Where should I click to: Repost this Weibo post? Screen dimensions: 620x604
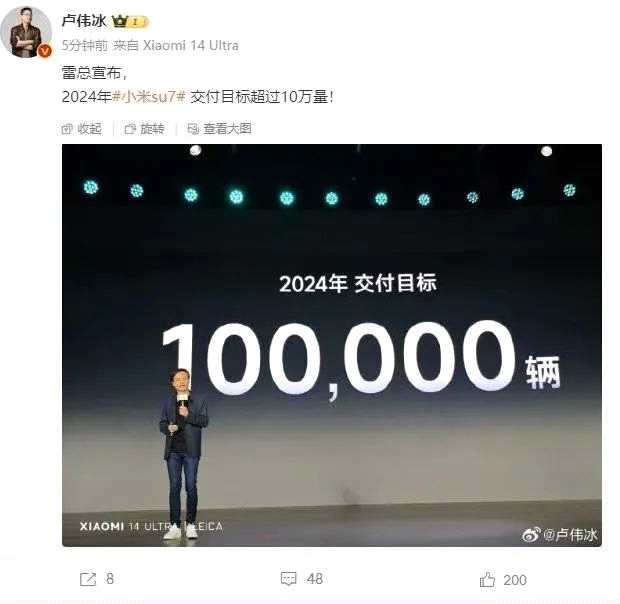click(96, 579)
